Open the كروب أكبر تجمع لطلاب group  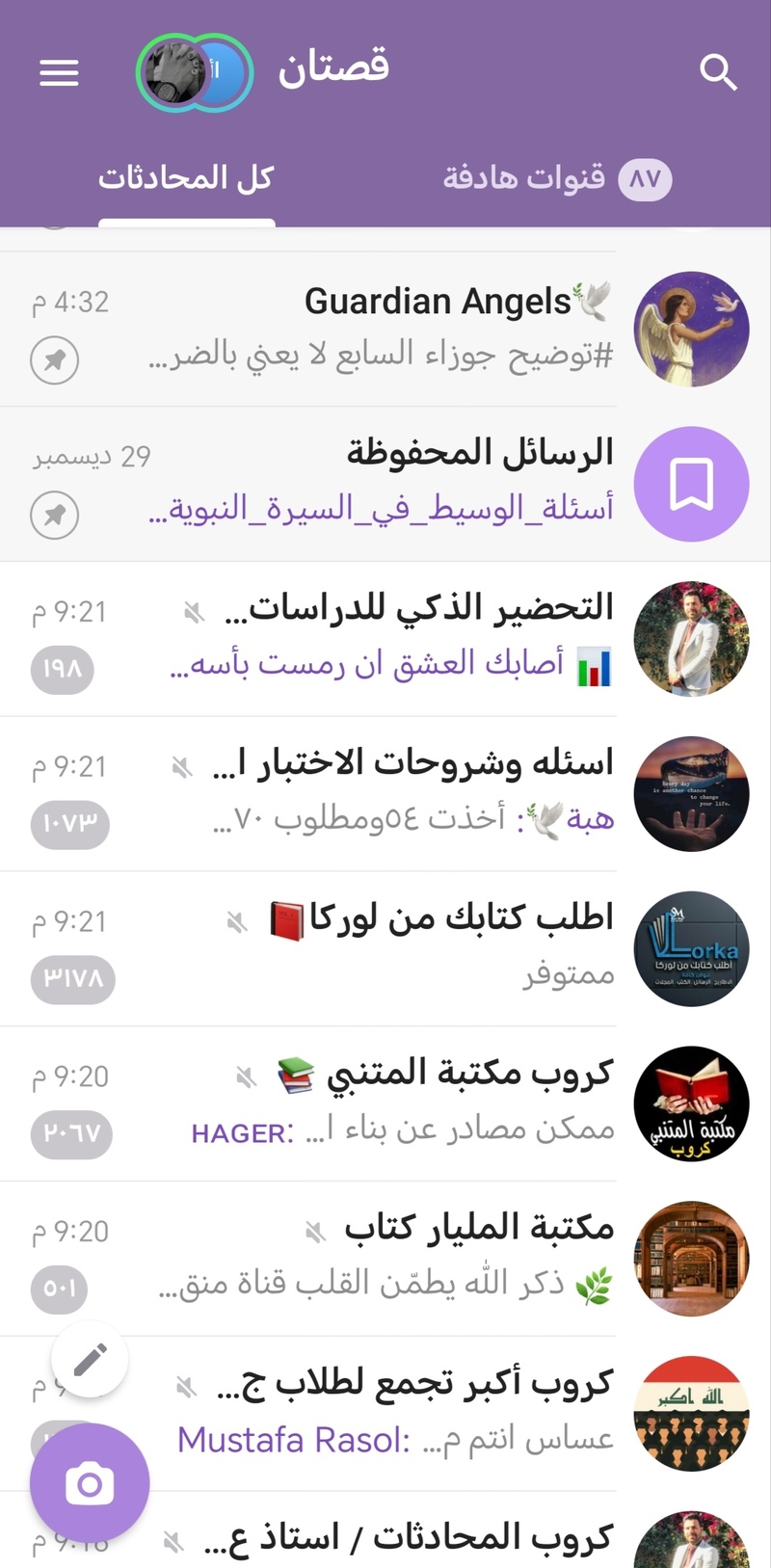point(405,1413)
